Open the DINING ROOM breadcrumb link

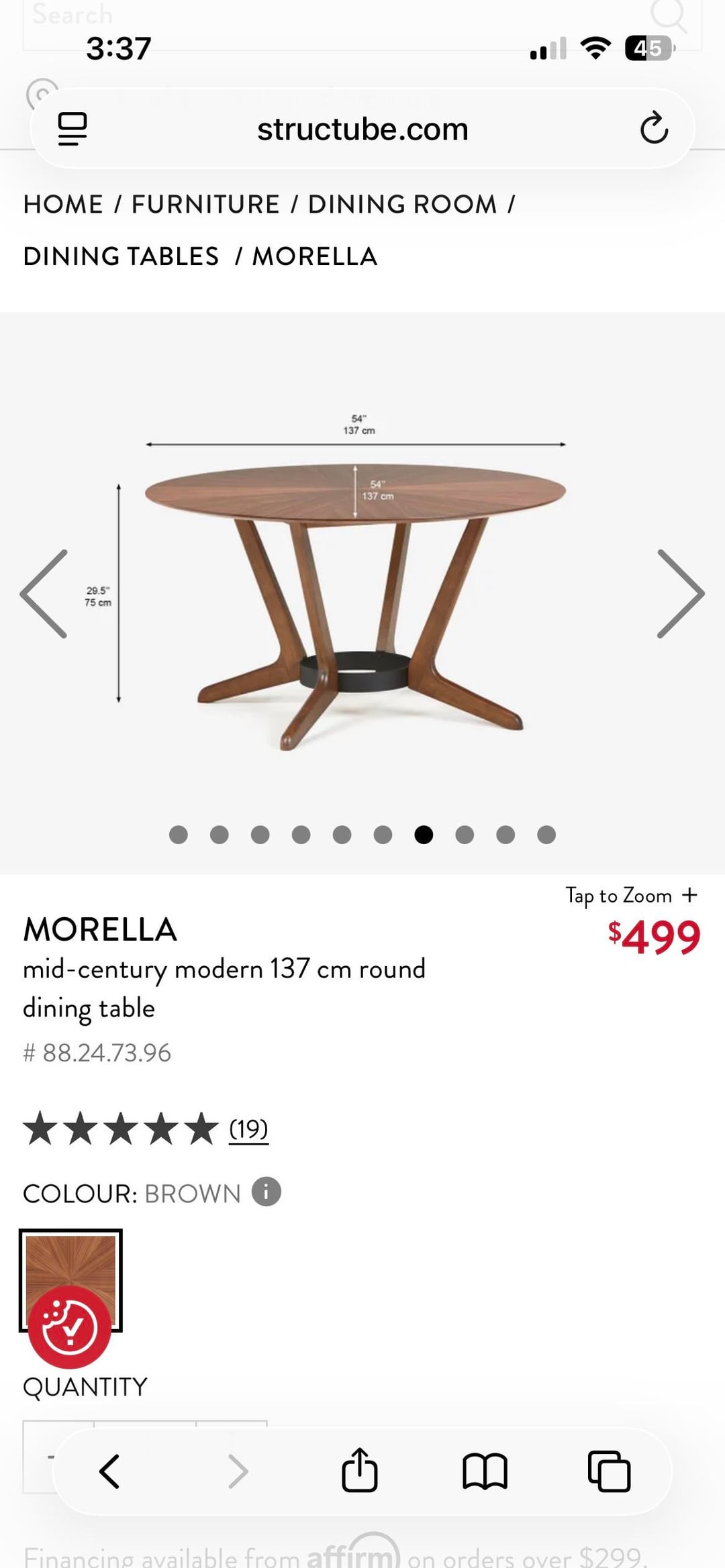pyautogui.click(x=402, y=204)
